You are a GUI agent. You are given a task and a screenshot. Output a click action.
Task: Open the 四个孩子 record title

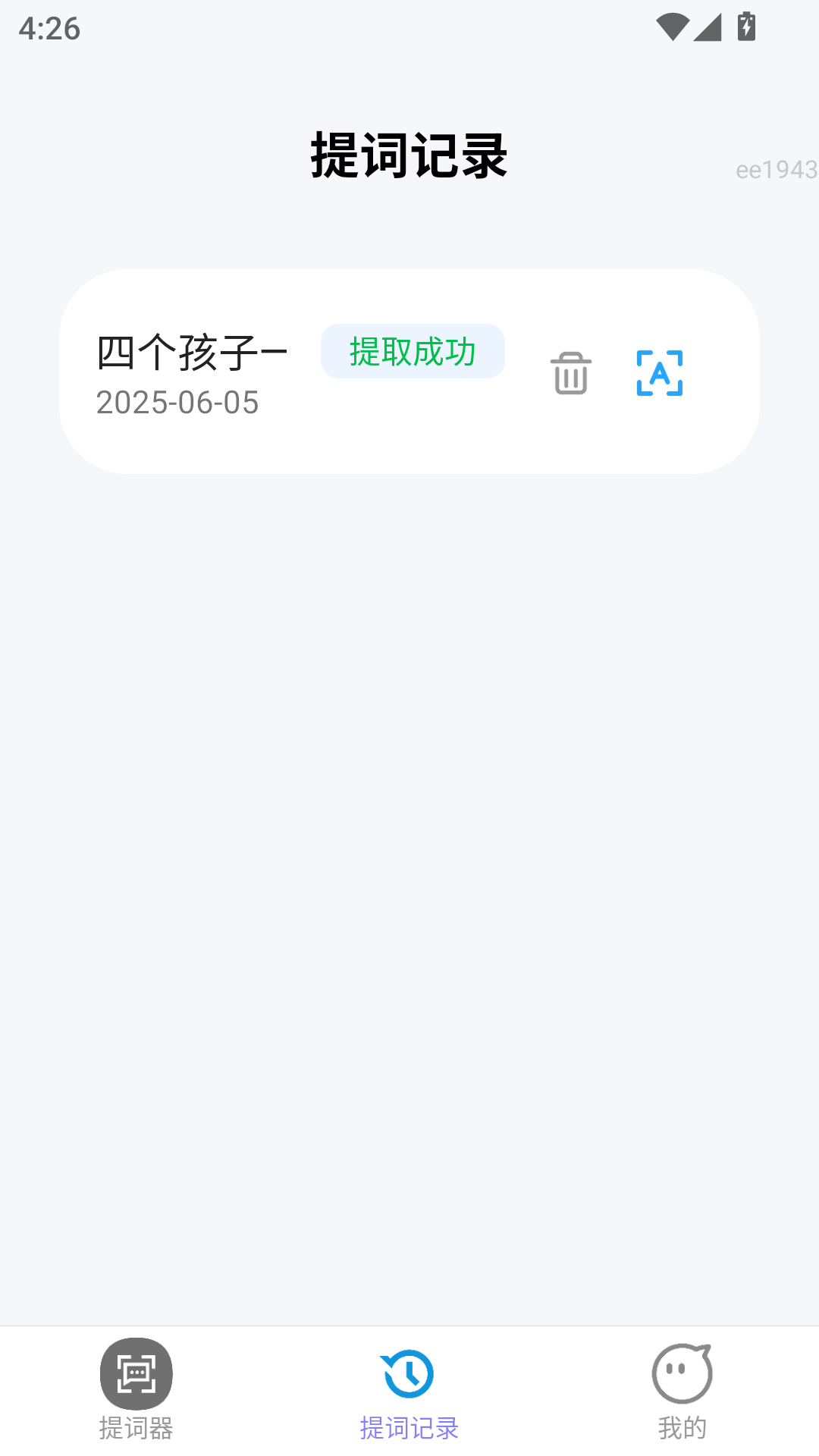191,350
